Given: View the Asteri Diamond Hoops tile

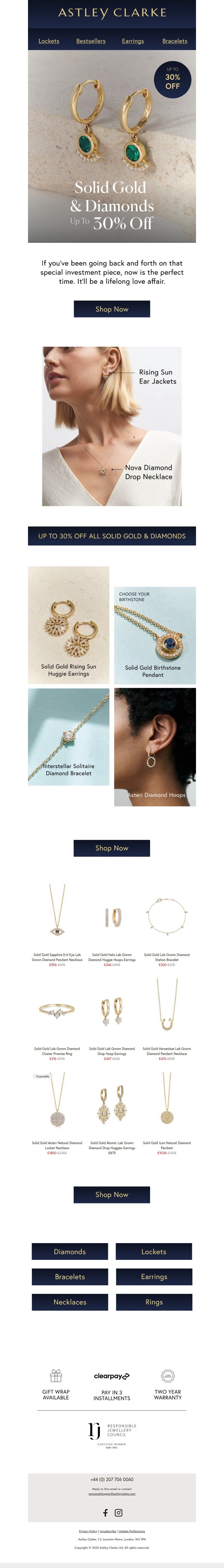Looking at the screenshot, I should click(x=155, y=747).
